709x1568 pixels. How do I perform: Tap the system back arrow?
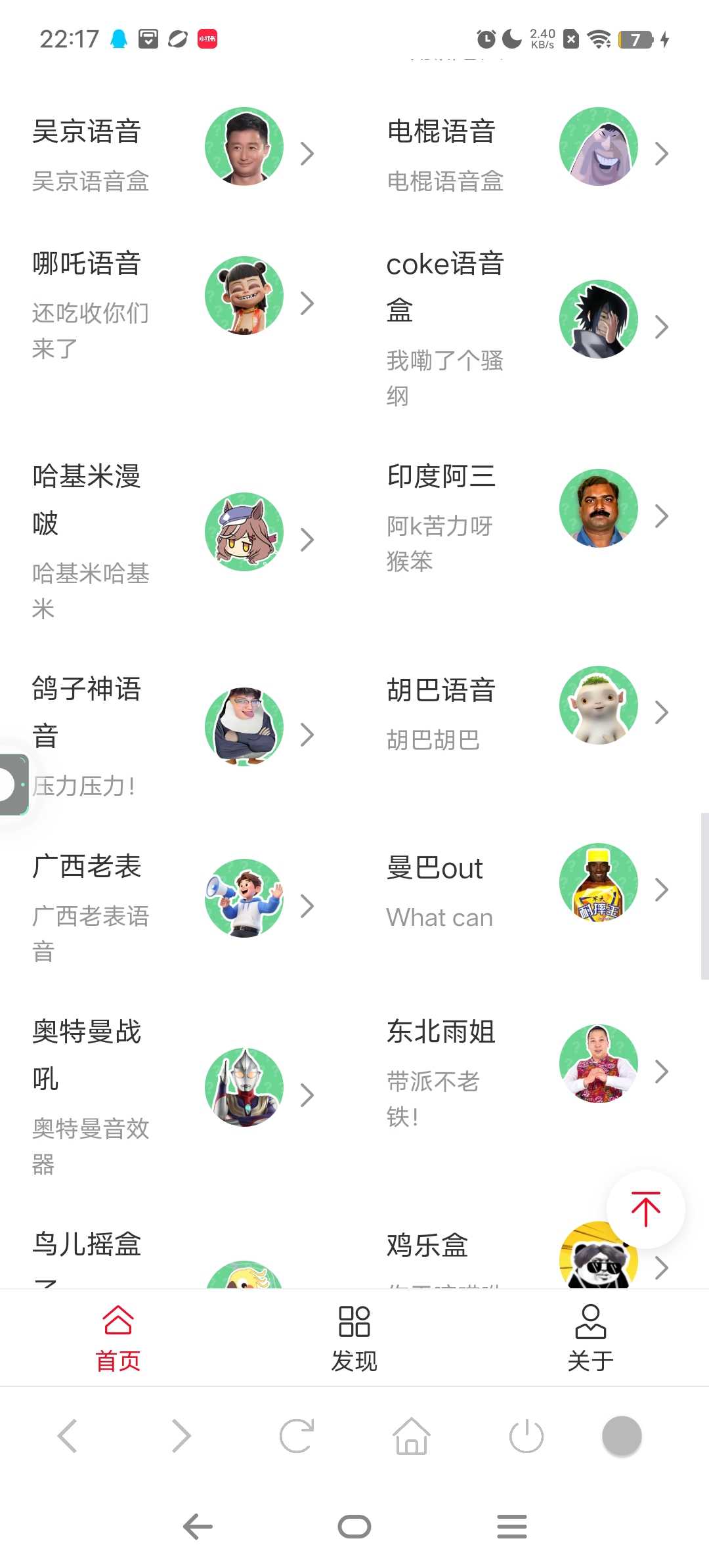pyautogui.click(x=198, y=1527)
